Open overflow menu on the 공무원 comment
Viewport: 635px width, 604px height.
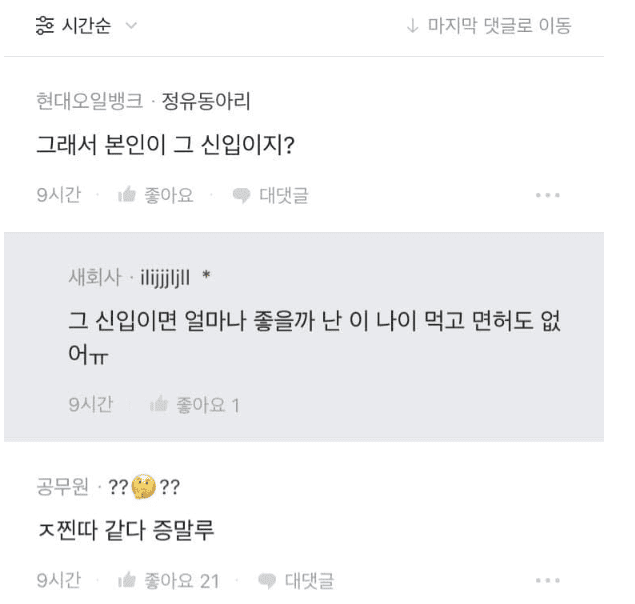pyautogui.click(x=547, y=580)
